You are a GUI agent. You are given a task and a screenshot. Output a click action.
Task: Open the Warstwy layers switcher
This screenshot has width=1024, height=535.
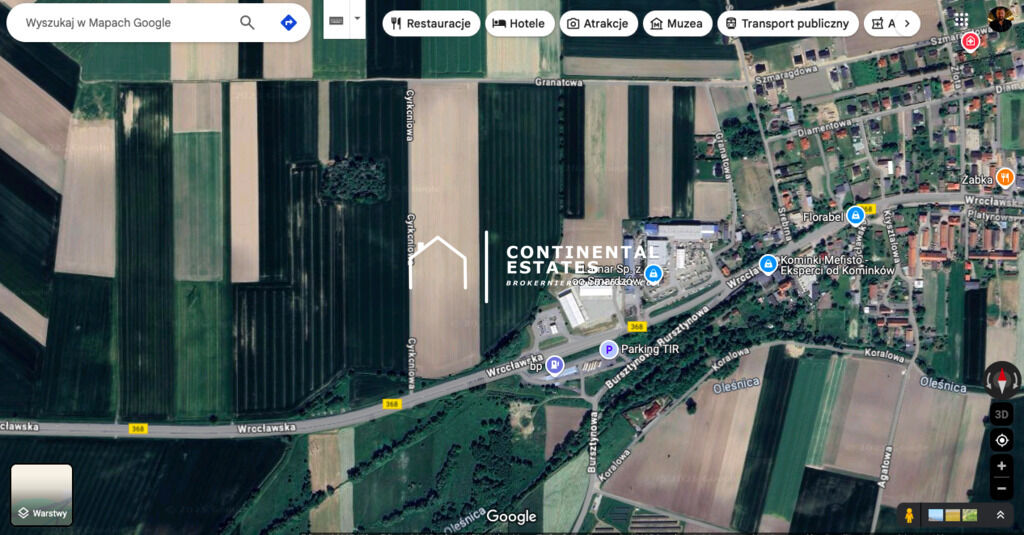tap(42, 495)
